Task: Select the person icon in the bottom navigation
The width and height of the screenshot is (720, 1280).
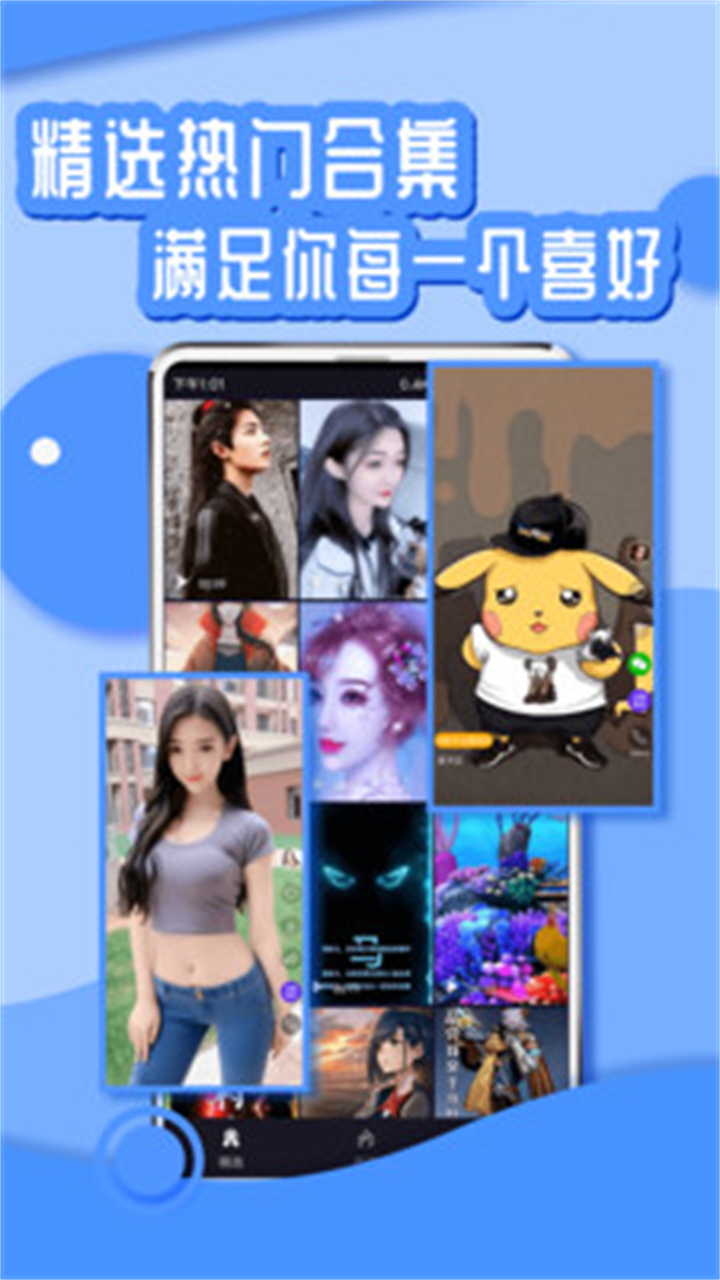Action: pyautogui.click(x=232, y=1137)
